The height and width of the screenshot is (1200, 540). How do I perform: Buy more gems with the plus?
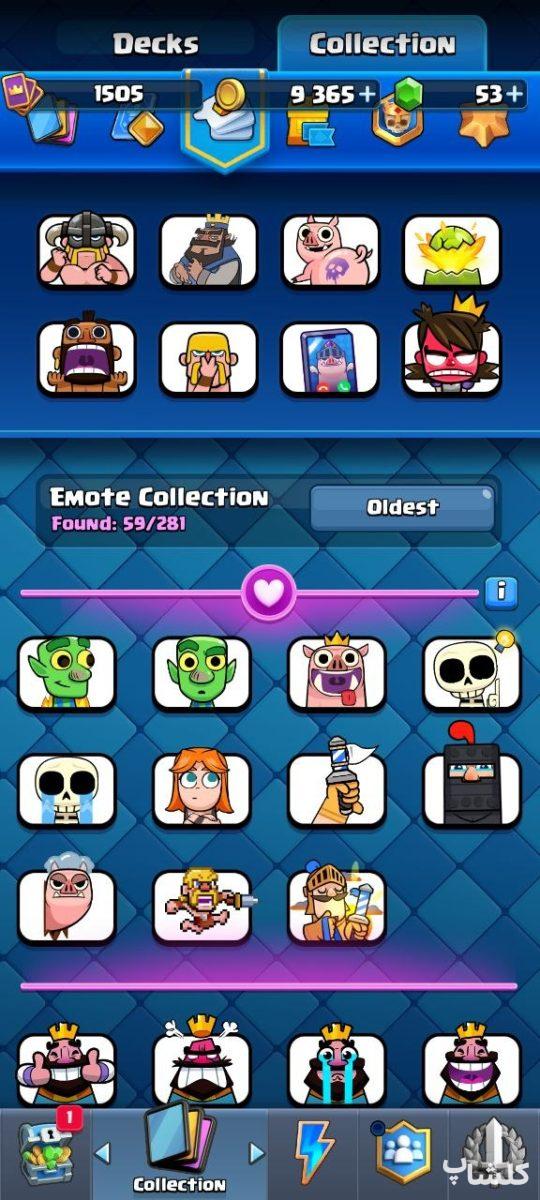[514, 94]
